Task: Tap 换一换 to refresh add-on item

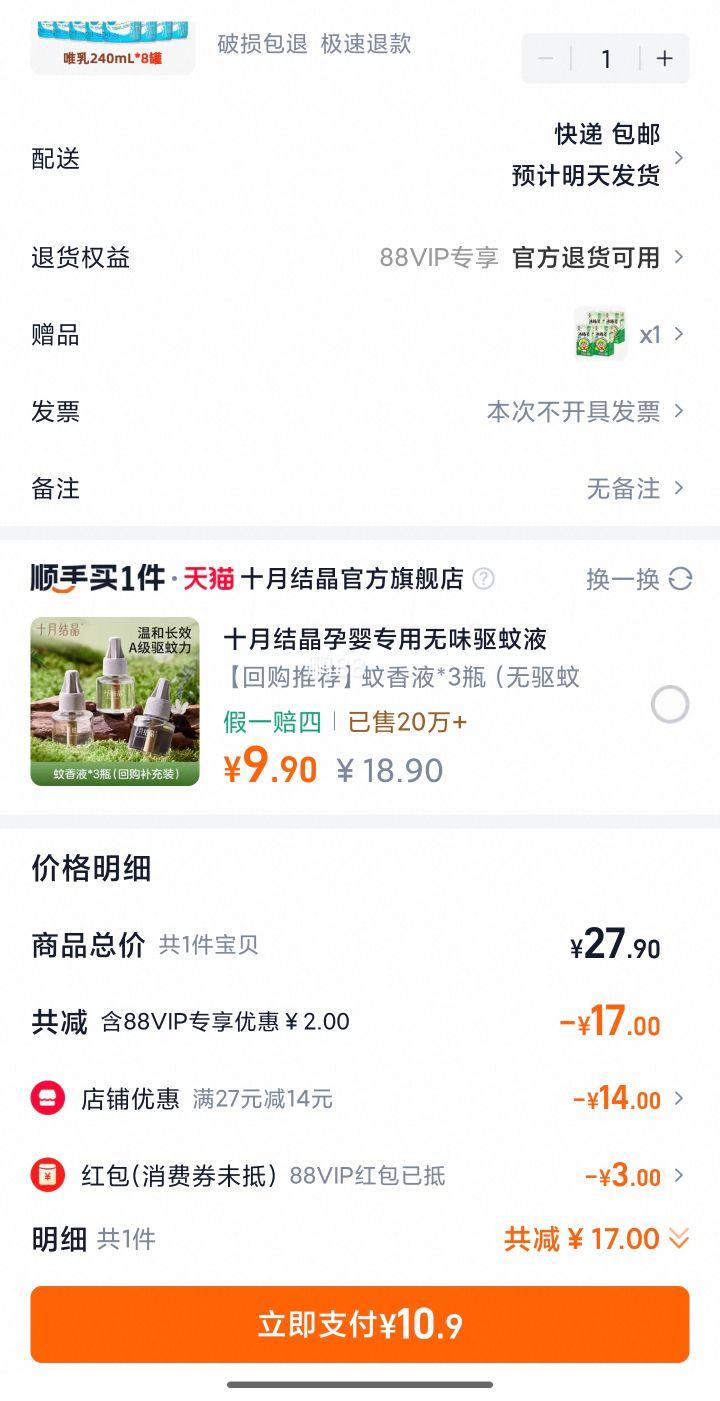Action: pos(638,579)
